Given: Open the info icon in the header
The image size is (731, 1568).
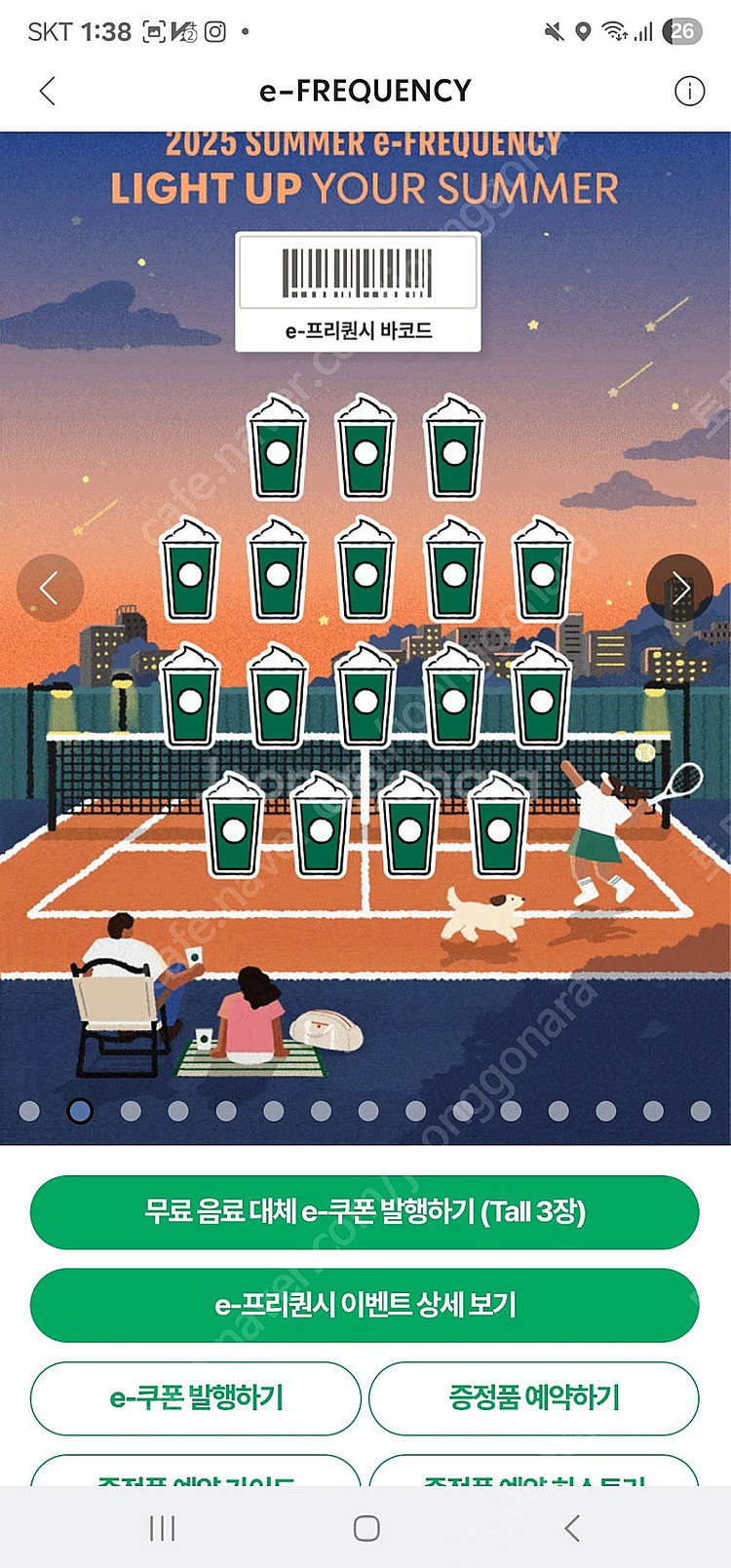Looking at the screenshot, I should (689, 91).
